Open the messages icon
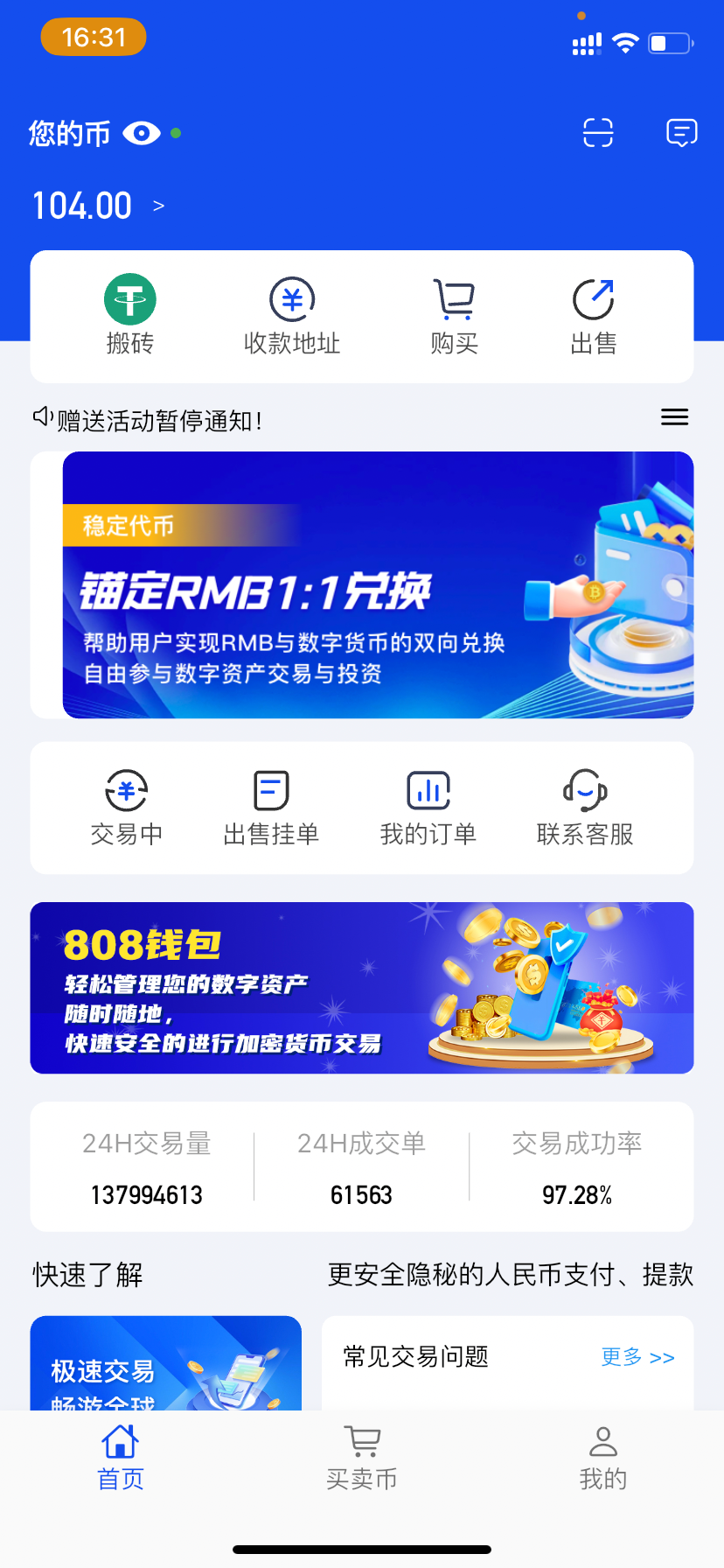 681,133
